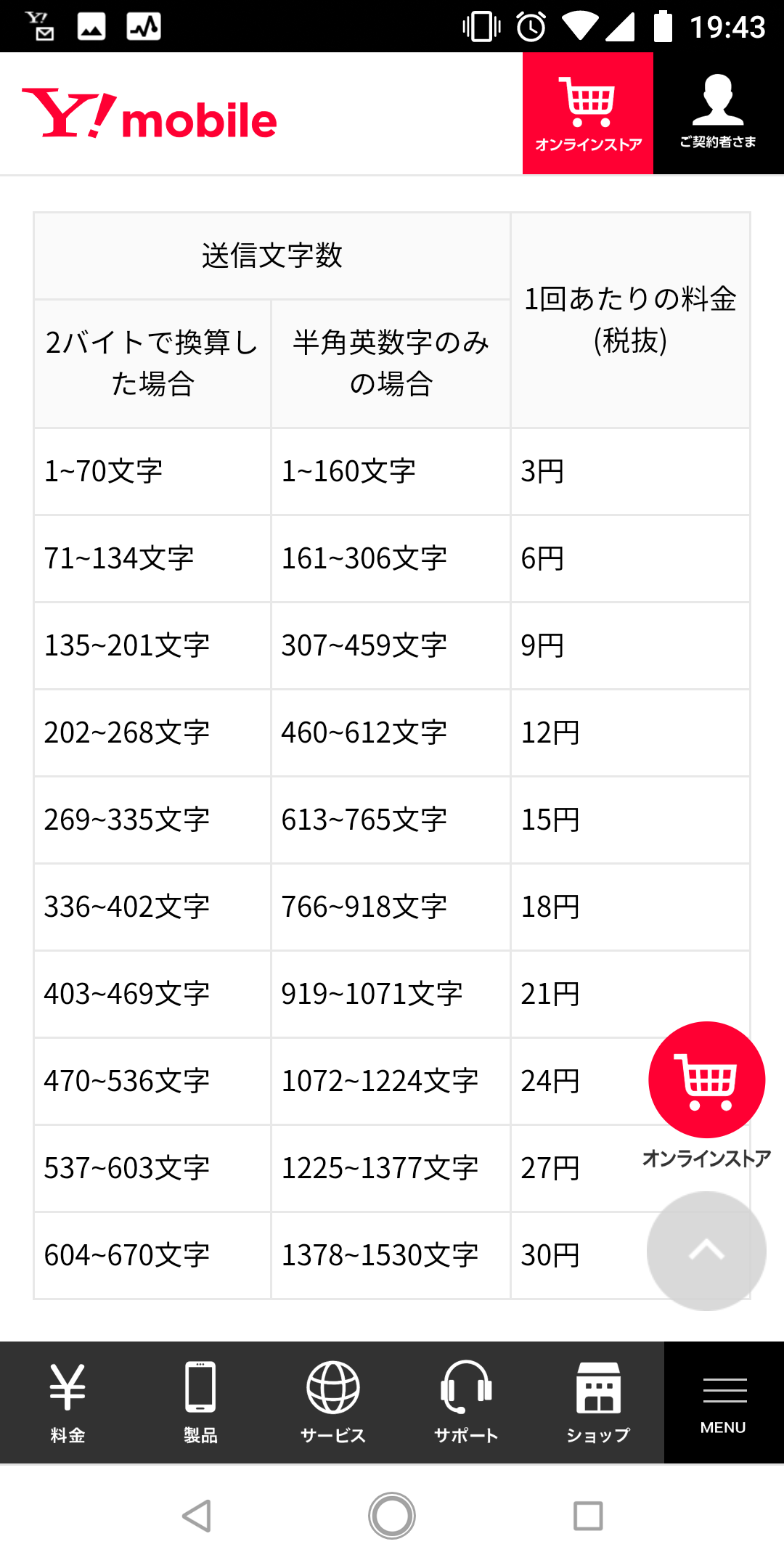784x1568 pixels.
Task: Tap the Y!mobile logo
Action: coord(149,116)
